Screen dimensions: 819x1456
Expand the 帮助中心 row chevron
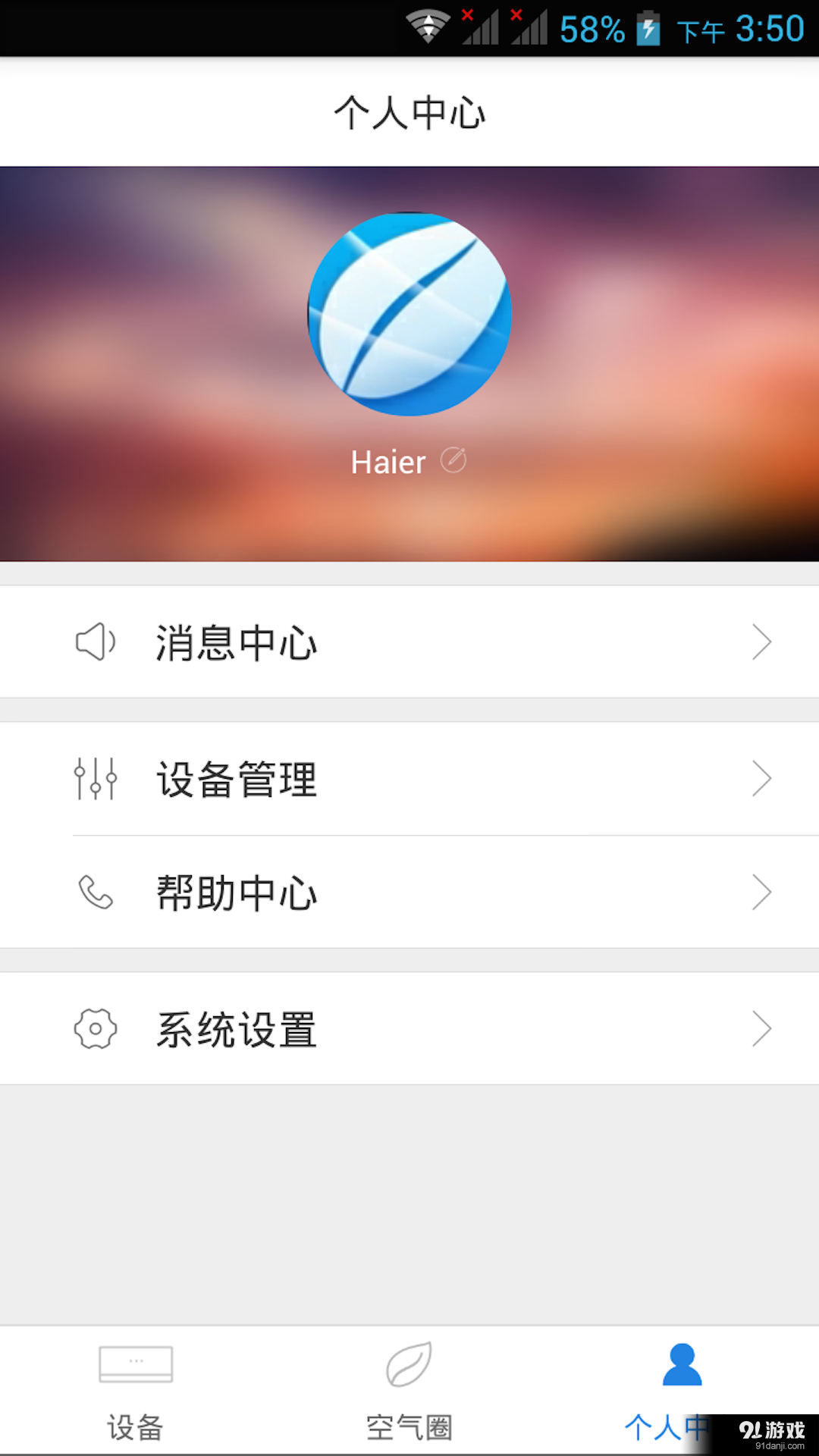point(762,893)
